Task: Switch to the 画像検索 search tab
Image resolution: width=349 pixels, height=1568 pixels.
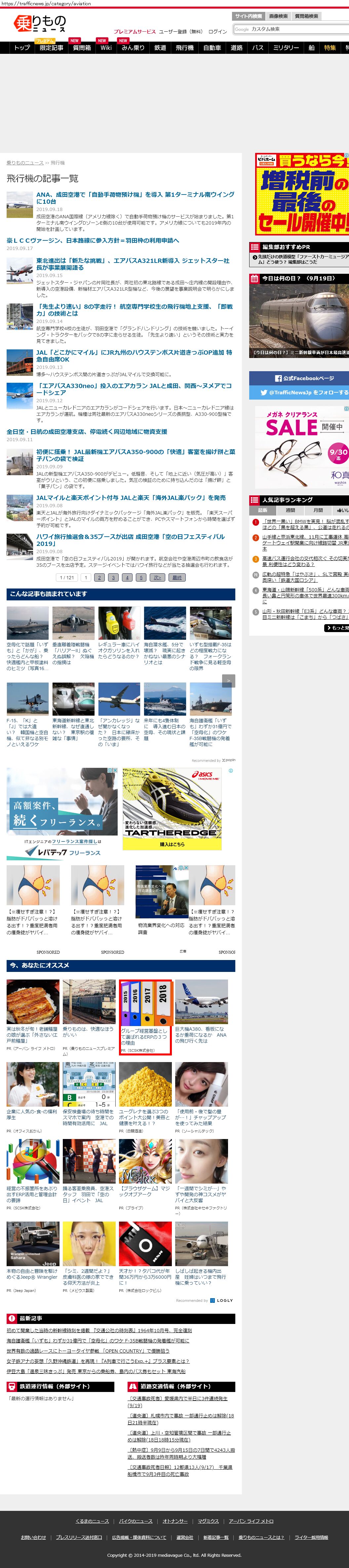Action: tap(278, 17)
